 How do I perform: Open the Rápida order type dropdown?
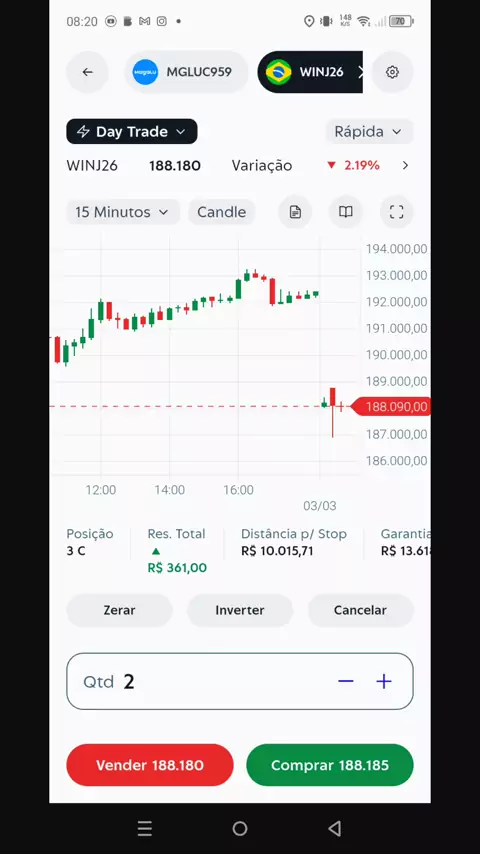369,131
